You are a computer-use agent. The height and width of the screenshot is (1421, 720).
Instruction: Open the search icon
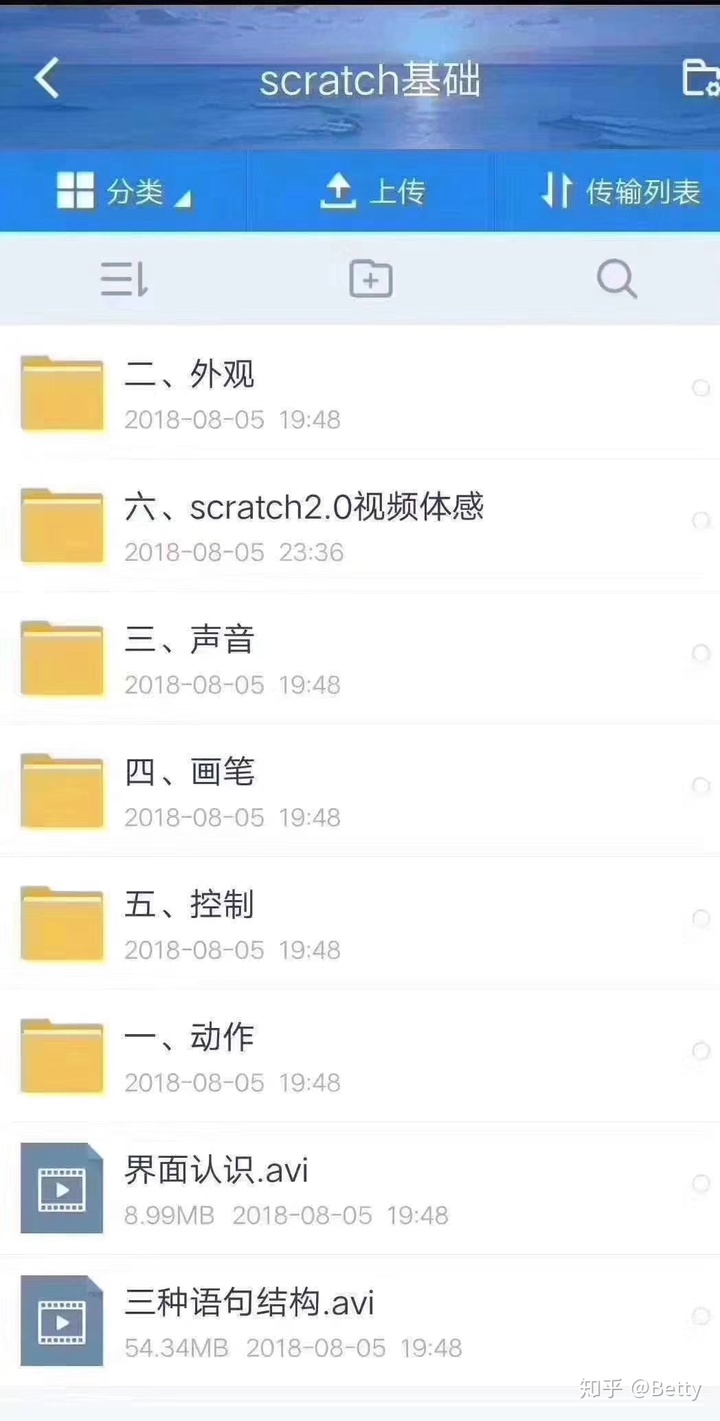(x=617, y=279)
